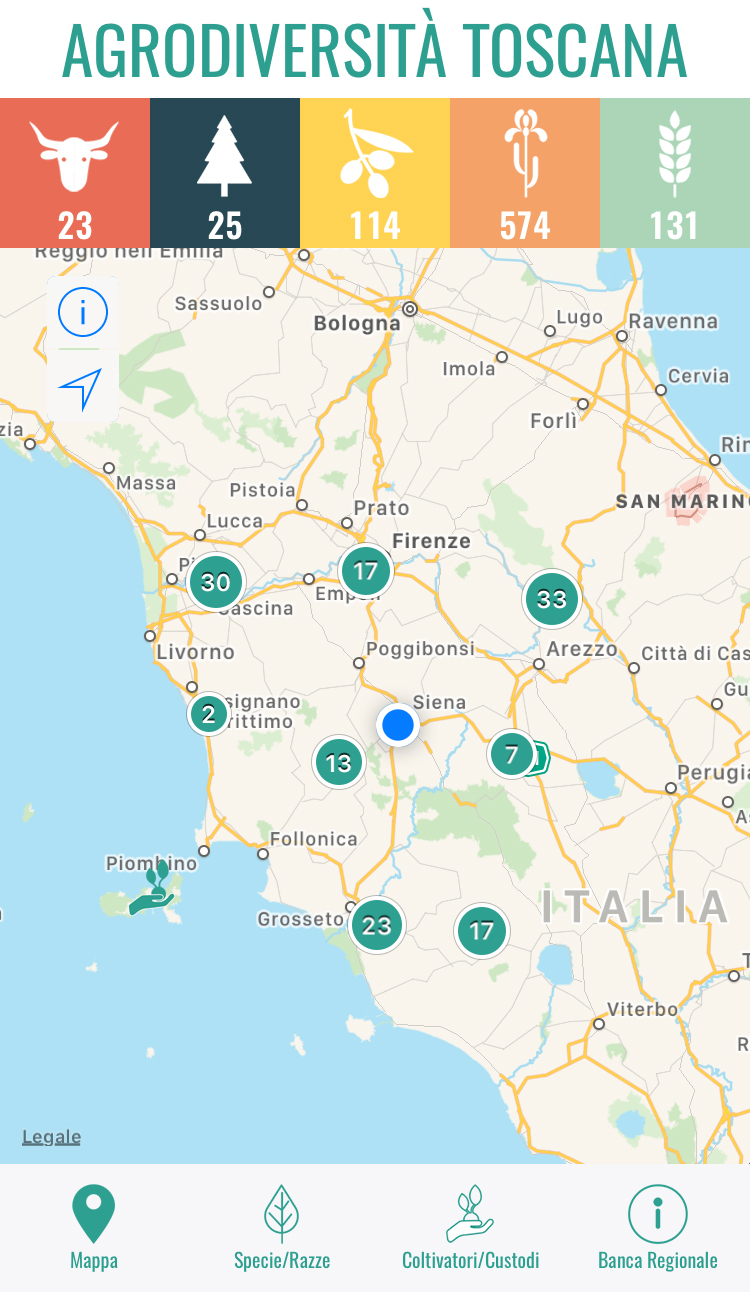Open the cluster marker showing 7
750x1292 pixels.
pos(512,754)
